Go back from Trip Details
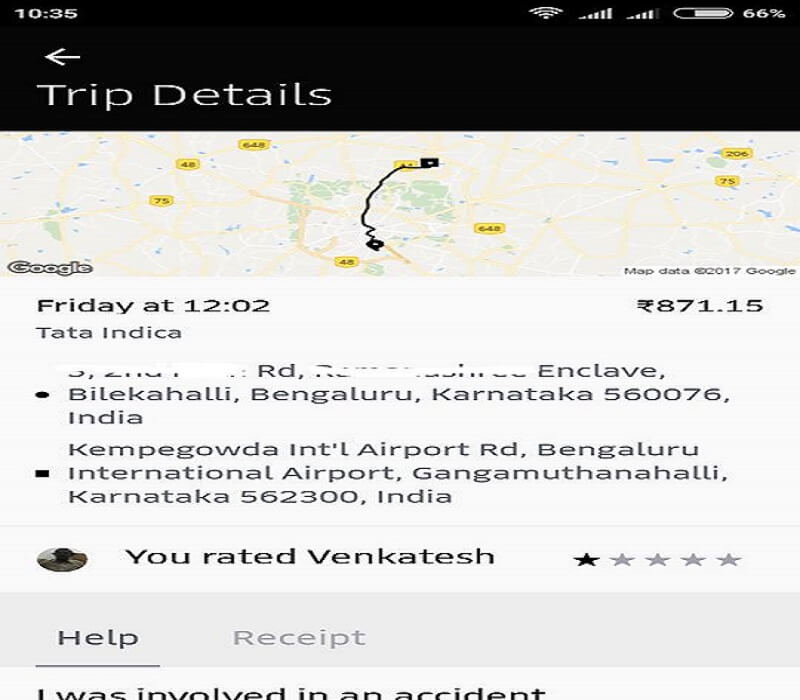The image size is (800, 700). point(62,57)
